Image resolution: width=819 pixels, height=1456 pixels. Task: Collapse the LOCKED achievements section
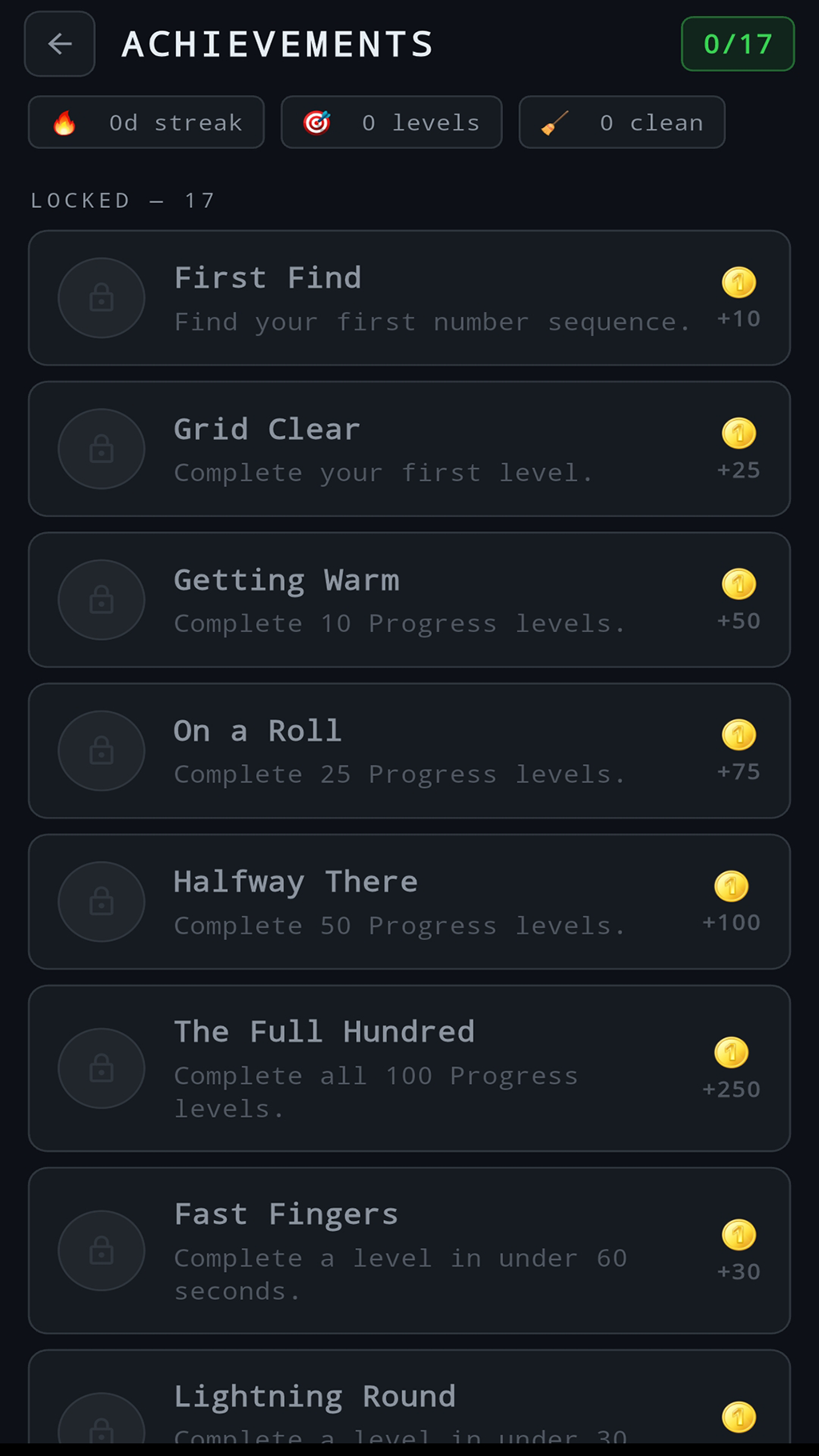122,200
